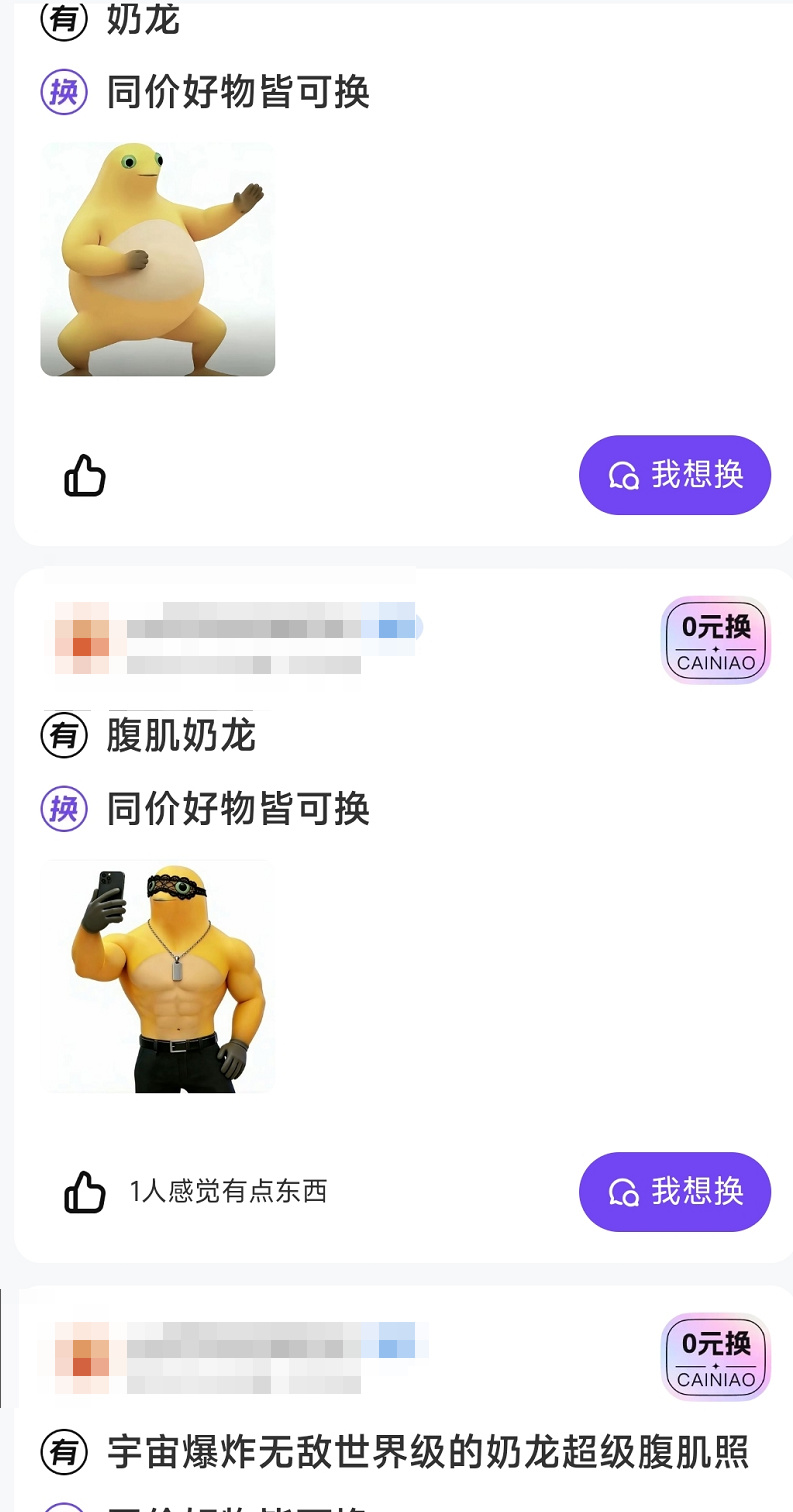The height and width of the screenshot is (1512, 793).
Task: Like the 腹肌奶龙 swap post
Action: pyautogui.click(x=85, y=1192)
